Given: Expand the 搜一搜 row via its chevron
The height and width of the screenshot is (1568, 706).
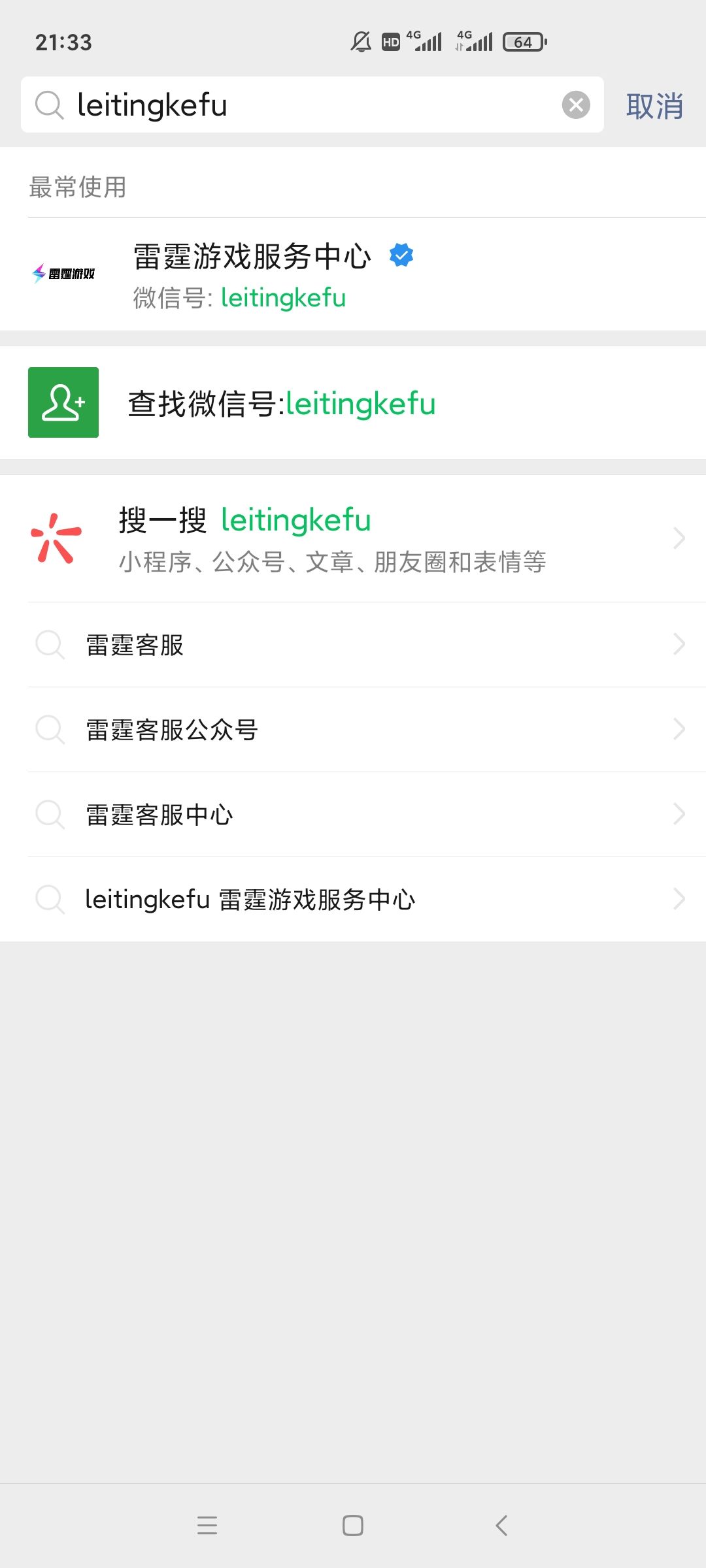Looking at the screenshot, I should [679, 538].
